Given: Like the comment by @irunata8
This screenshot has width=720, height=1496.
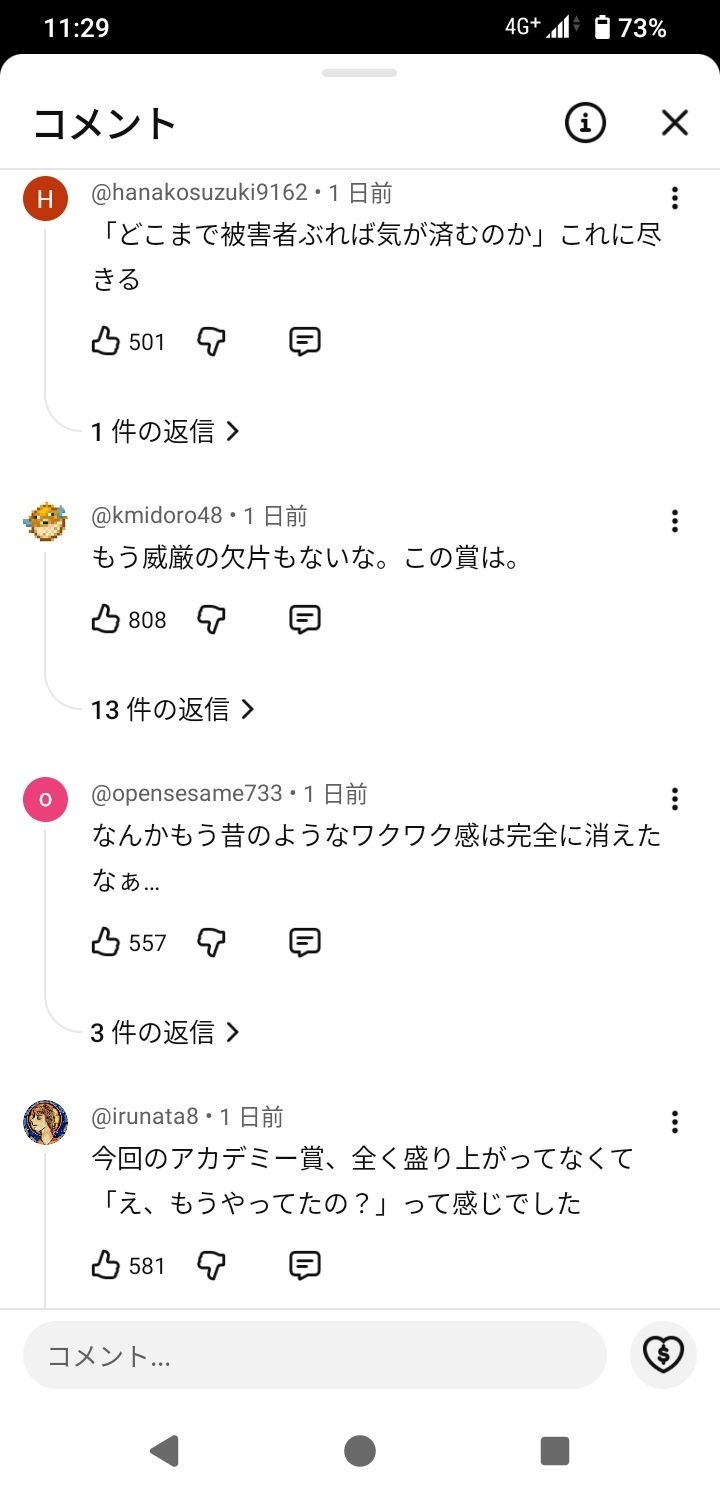Looking at the screenshot, I should 106,1265.
